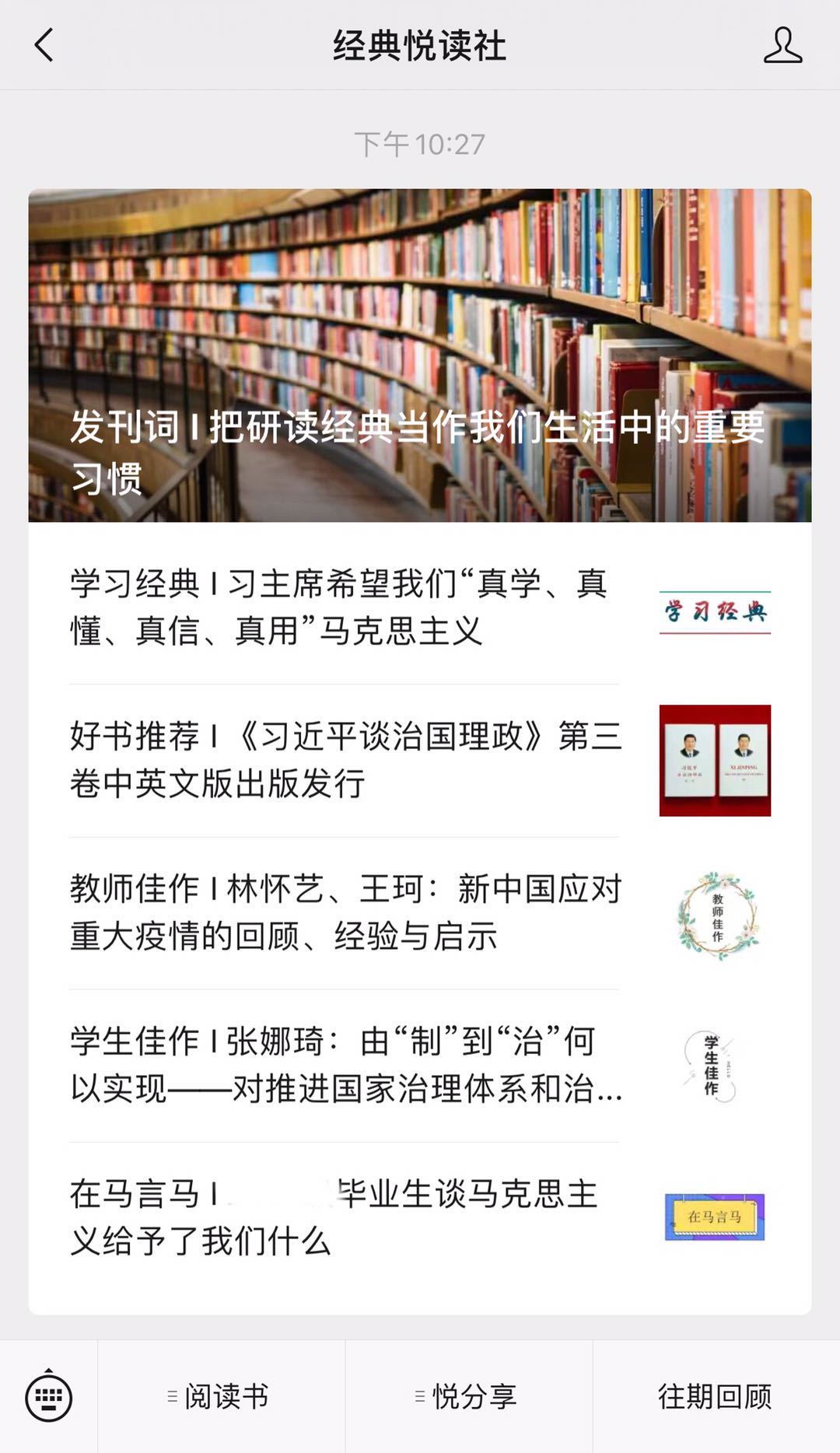840x1453 pixels.
Task: Open 往期回顾 past issues
Action: (x=716, y=1397)
